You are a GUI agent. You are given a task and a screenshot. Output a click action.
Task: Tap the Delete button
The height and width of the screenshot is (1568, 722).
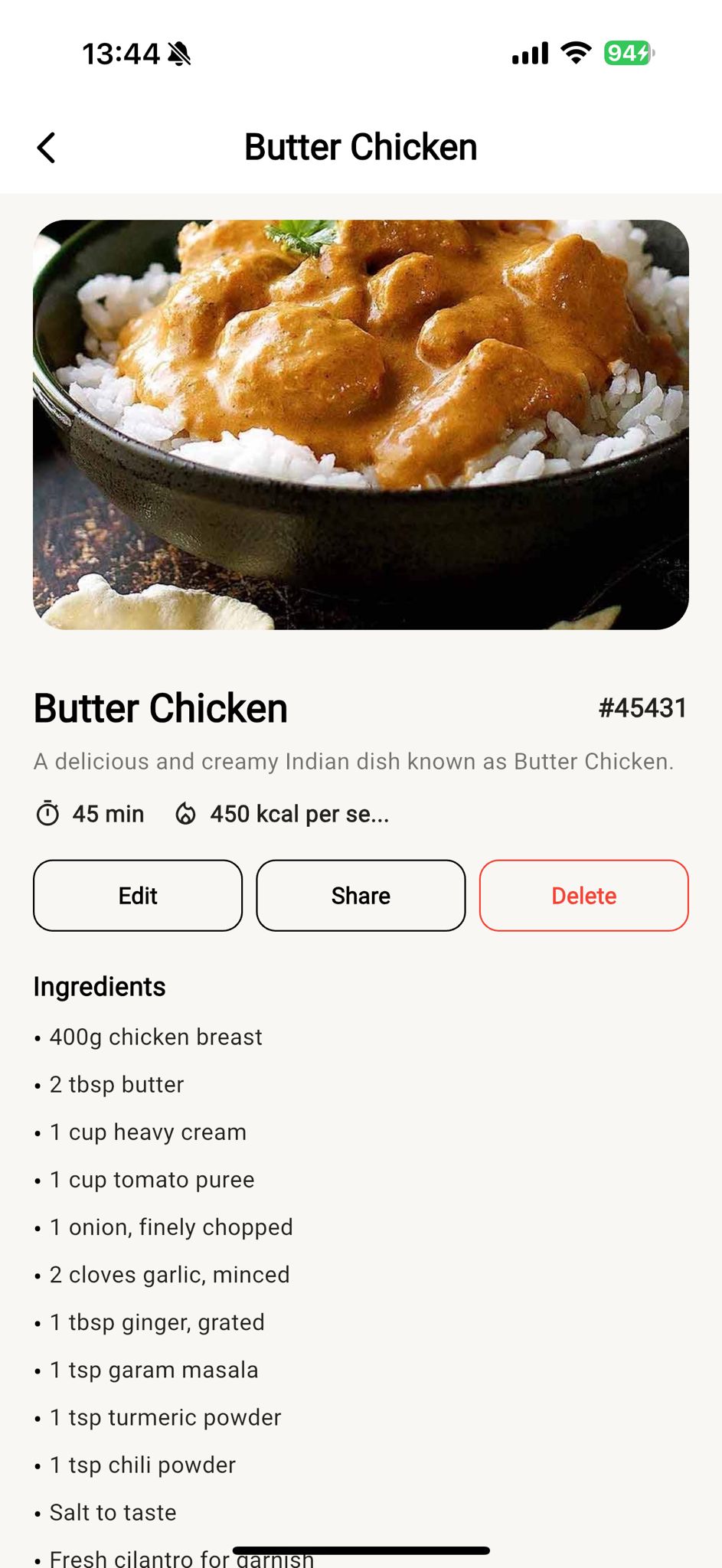[x=583, y=895]
